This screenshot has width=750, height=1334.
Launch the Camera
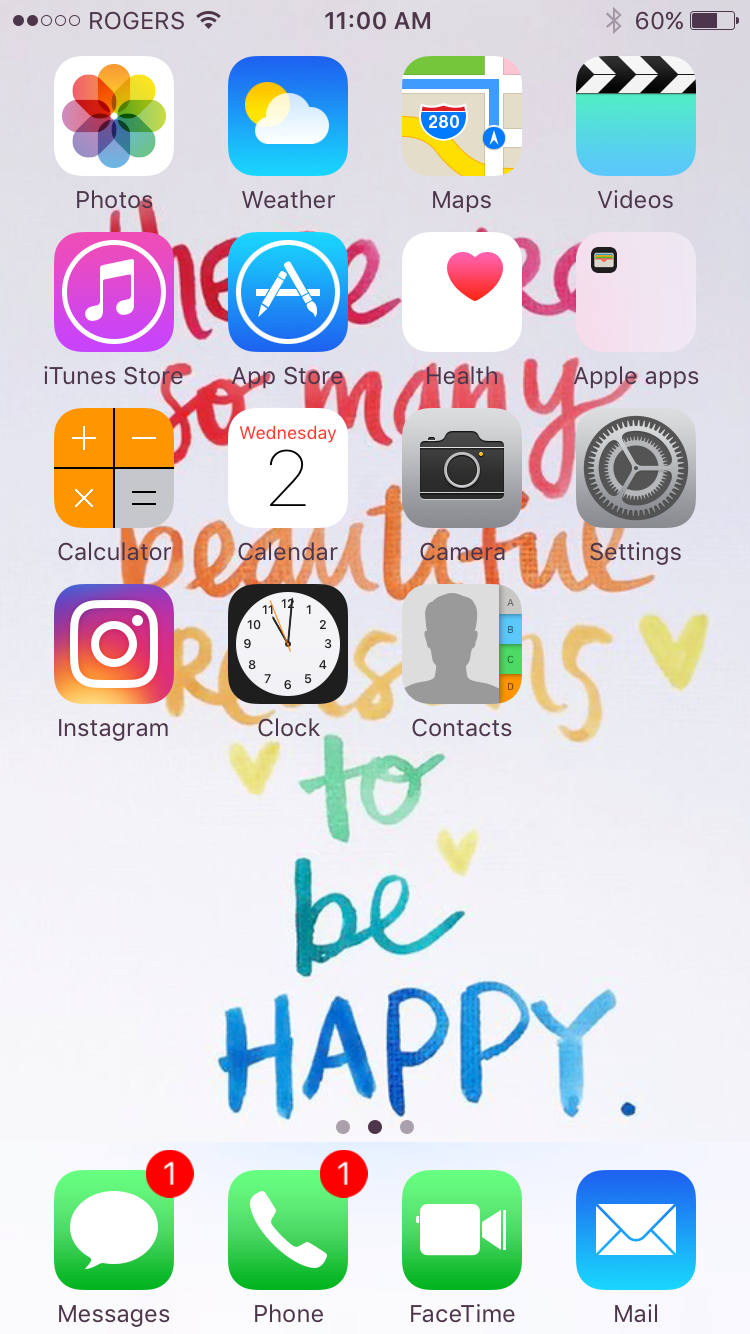[462, 468]
